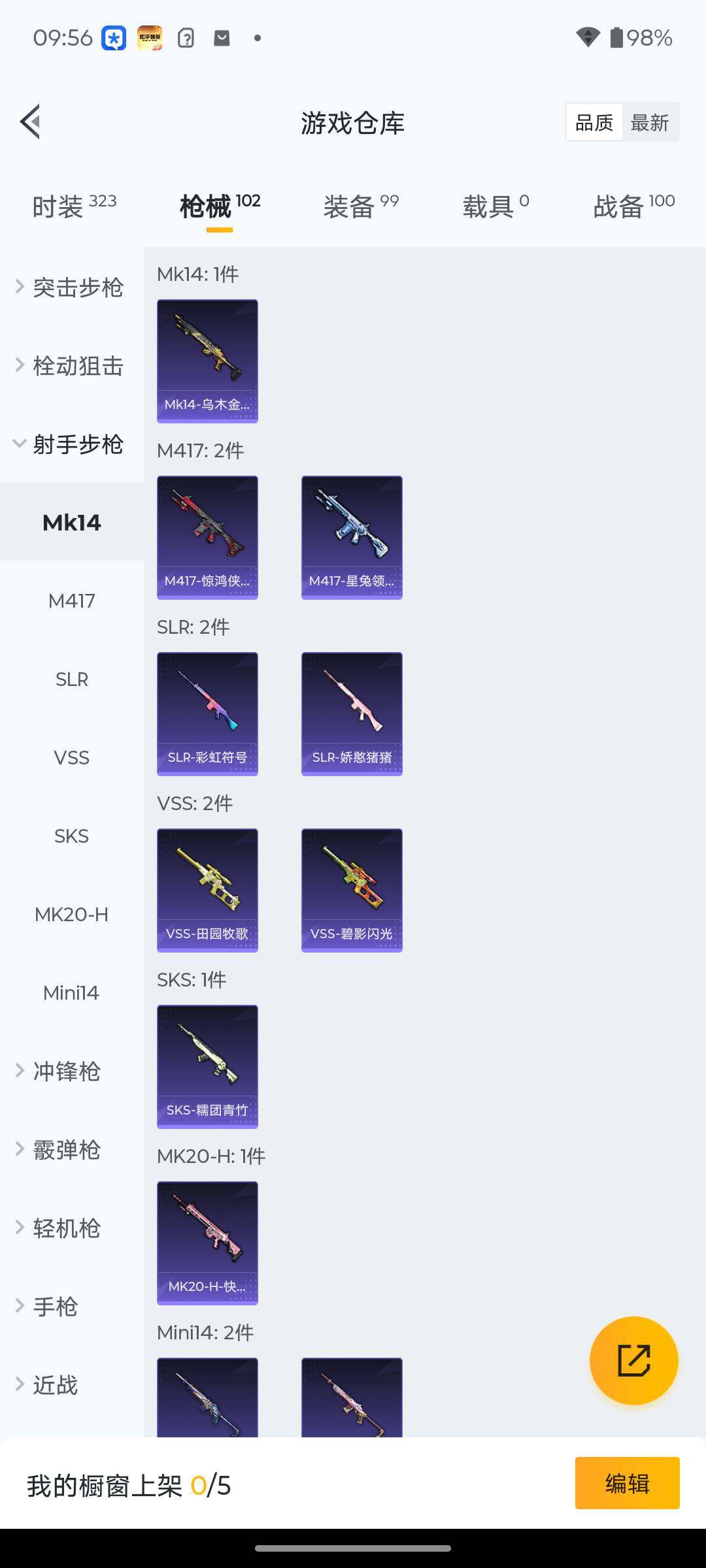Tap the orange share floating button
The image size is (706, 1568).
[x=633, y=1360]
